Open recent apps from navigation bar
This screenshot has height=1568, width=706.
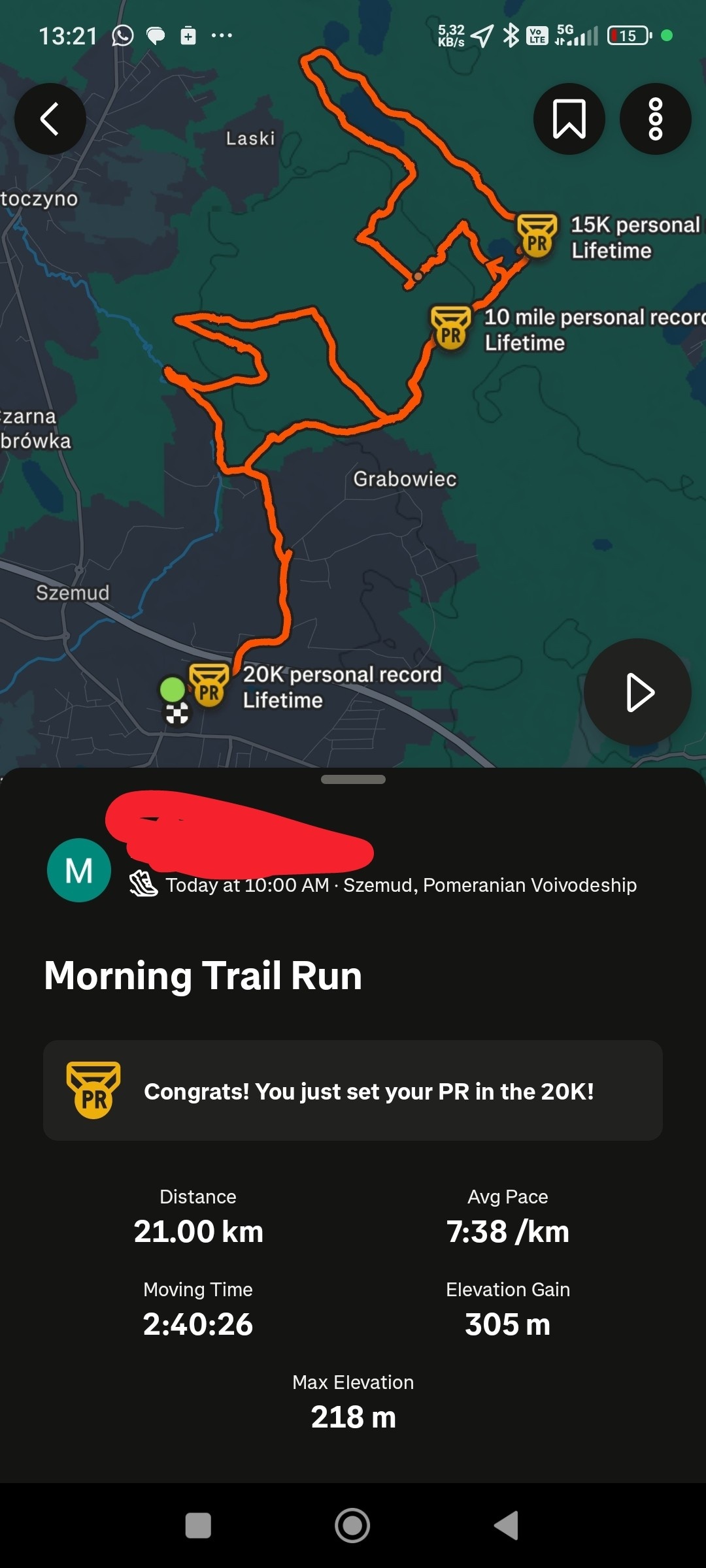[198, 1526]
